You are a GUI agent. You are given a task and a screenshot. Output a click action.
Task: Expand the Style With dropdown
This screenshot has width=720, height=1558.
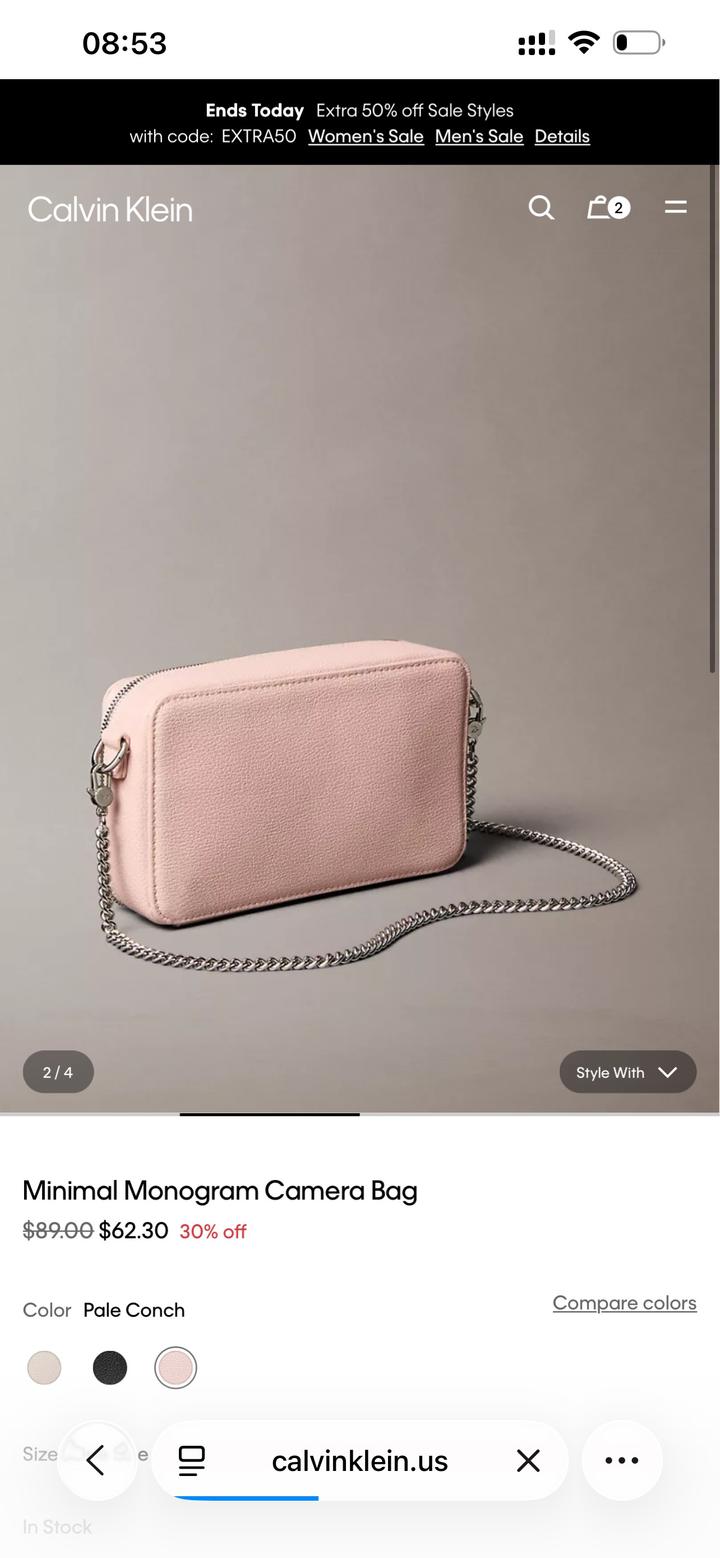point(627,1072)
